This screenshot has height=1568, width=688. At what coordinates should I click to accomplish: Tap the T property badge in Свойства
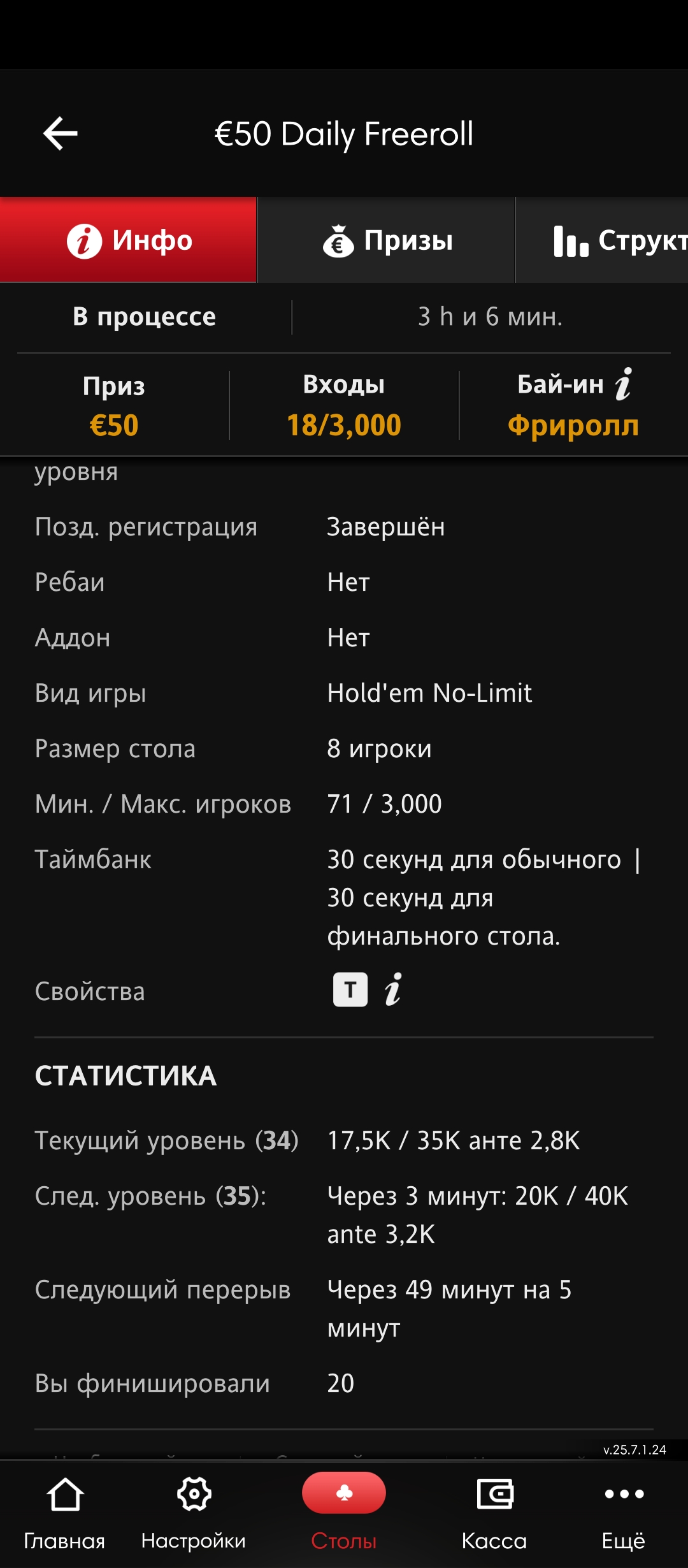tap(350, 990)
